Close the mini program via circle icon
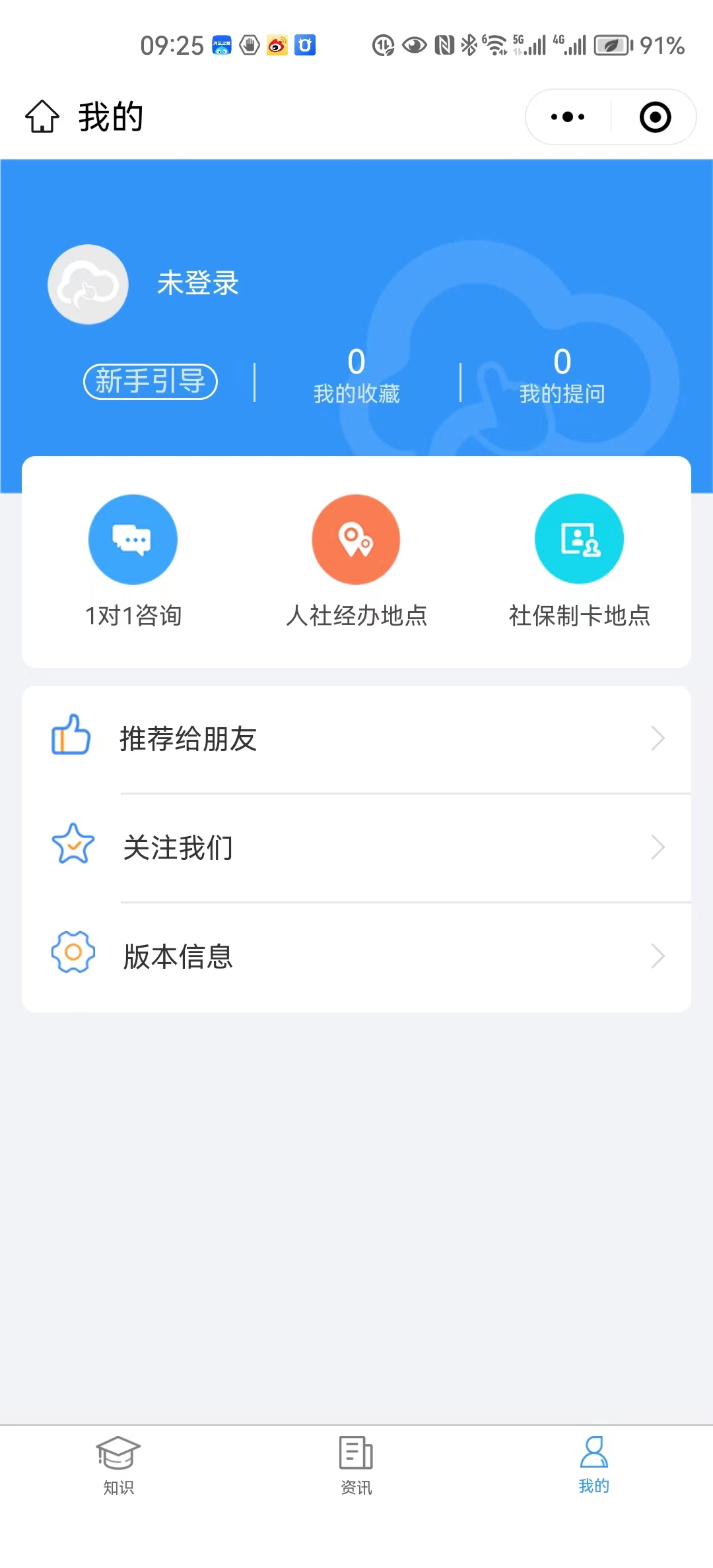 coord(655,117)
